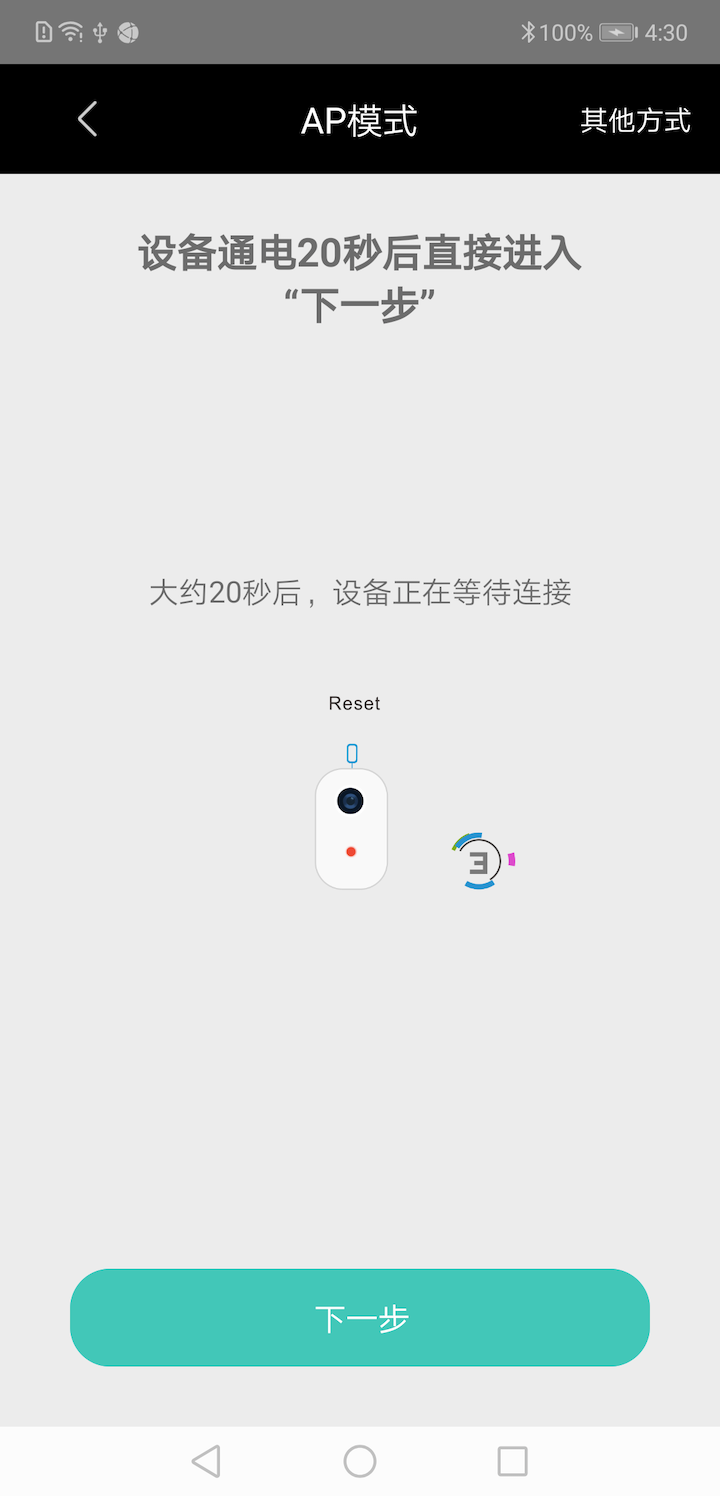
Task: Tap the 下一步 button to continue
Action: click(x=360, y=1318)
